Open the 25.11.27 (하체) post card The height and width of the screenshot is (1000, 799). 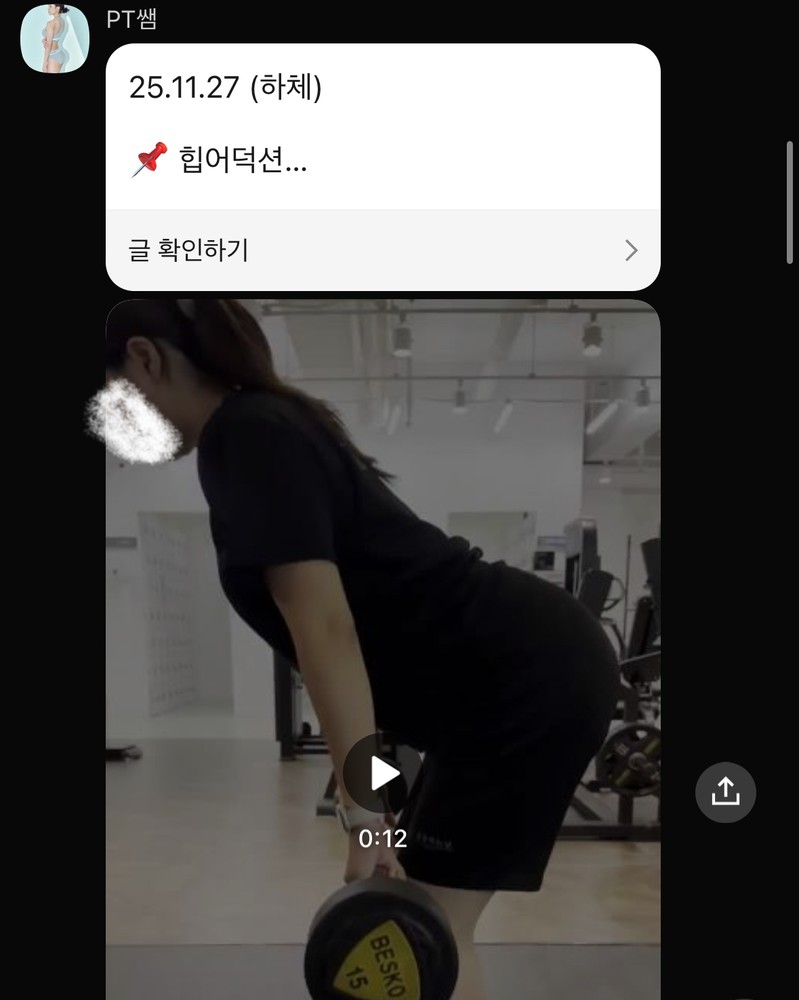(383, 125)
